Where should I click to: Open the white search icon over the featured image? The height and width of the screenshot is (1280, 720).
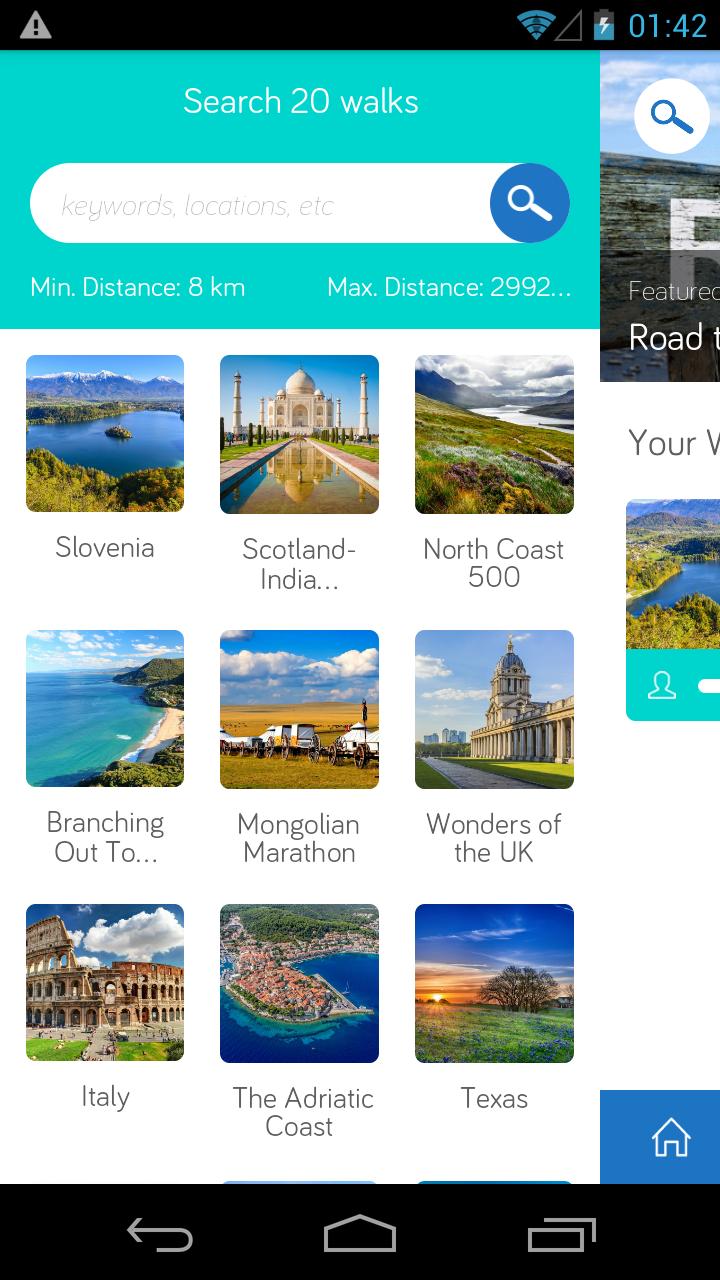click(x=671, y=116)
